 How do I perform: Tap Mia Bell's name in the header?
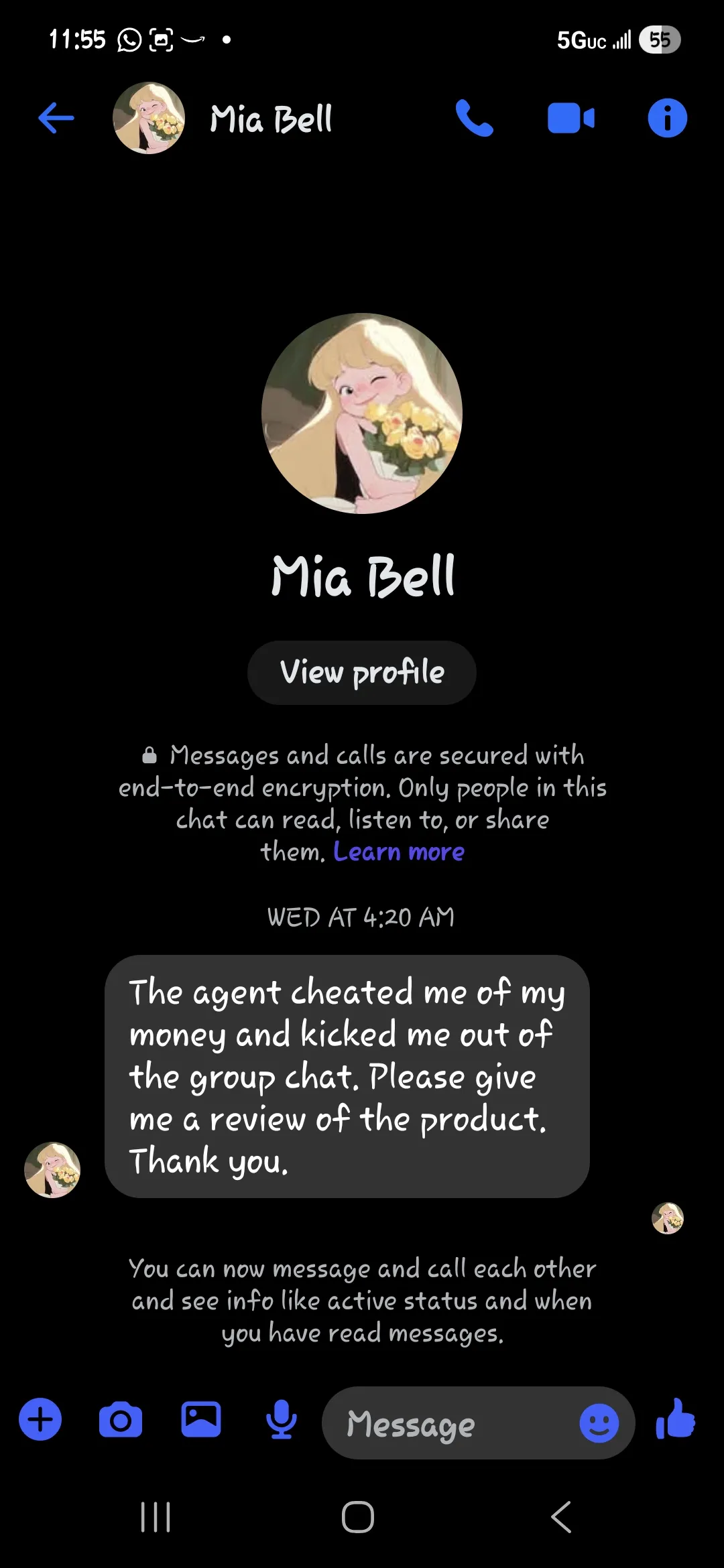[271, 119]
